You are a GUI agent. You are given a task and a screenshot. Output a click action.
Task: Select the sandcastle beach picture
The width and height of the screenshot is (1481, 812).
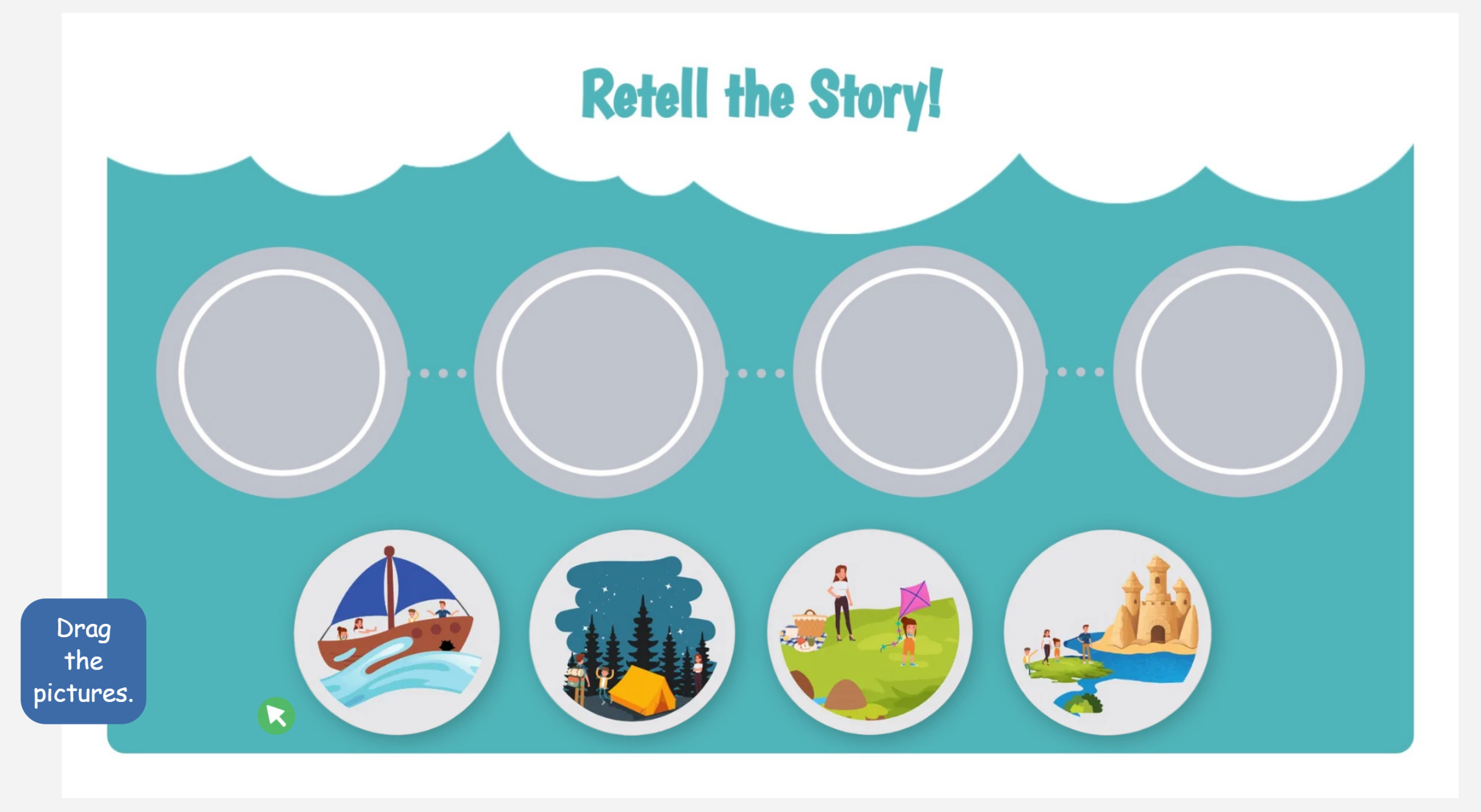(1107, 633)
